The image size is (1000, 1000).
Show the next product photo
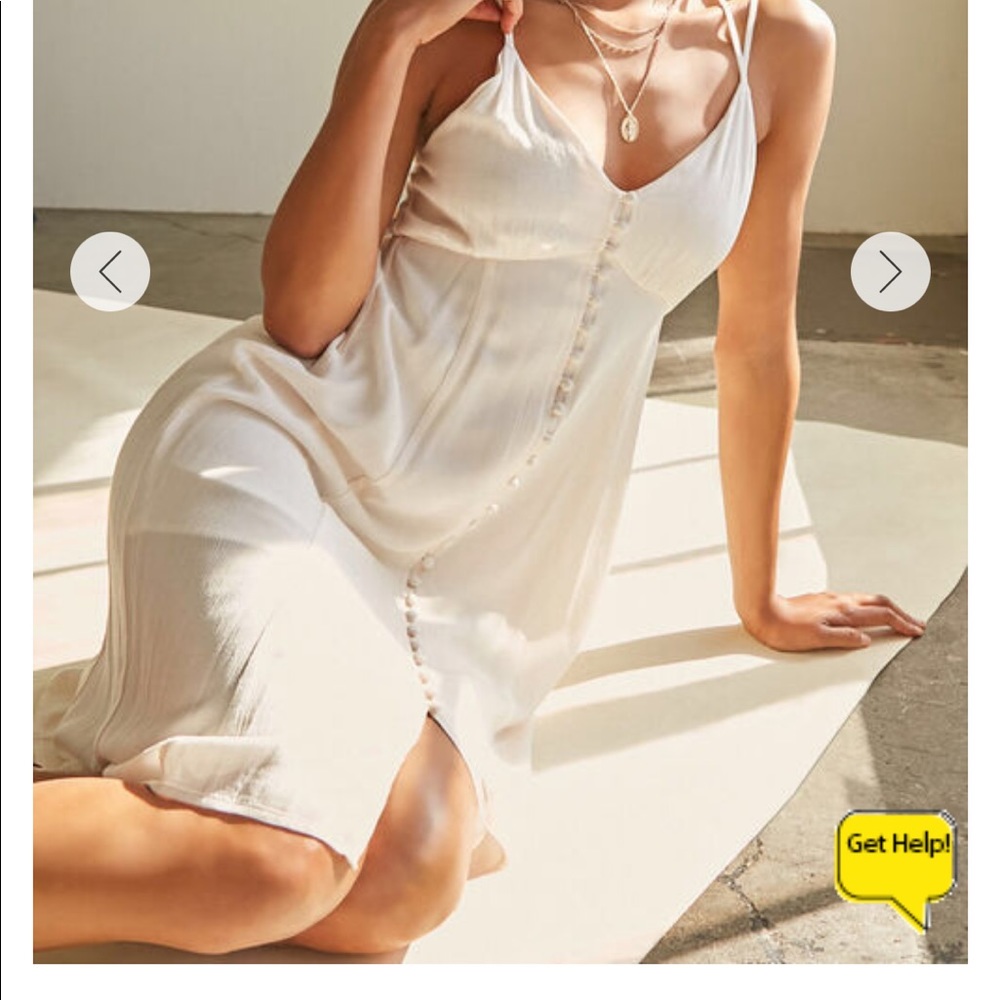[x=890, y=272]
